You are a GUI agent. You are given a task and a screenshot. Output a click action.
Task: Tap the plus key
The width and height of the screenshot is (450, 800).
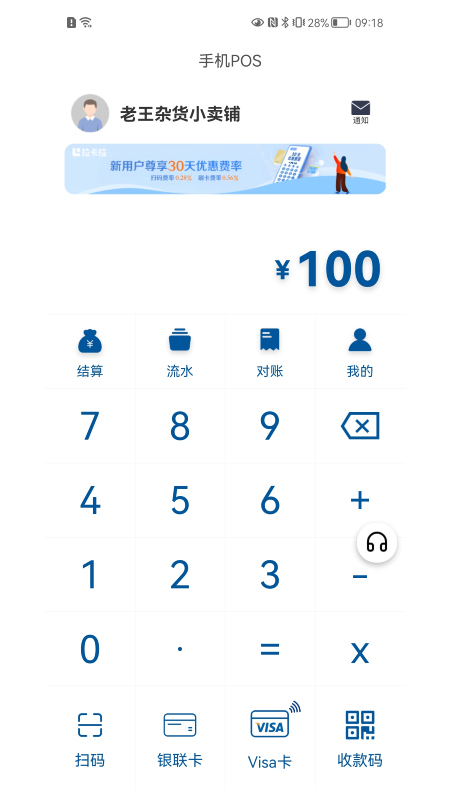tap(360, 500)
